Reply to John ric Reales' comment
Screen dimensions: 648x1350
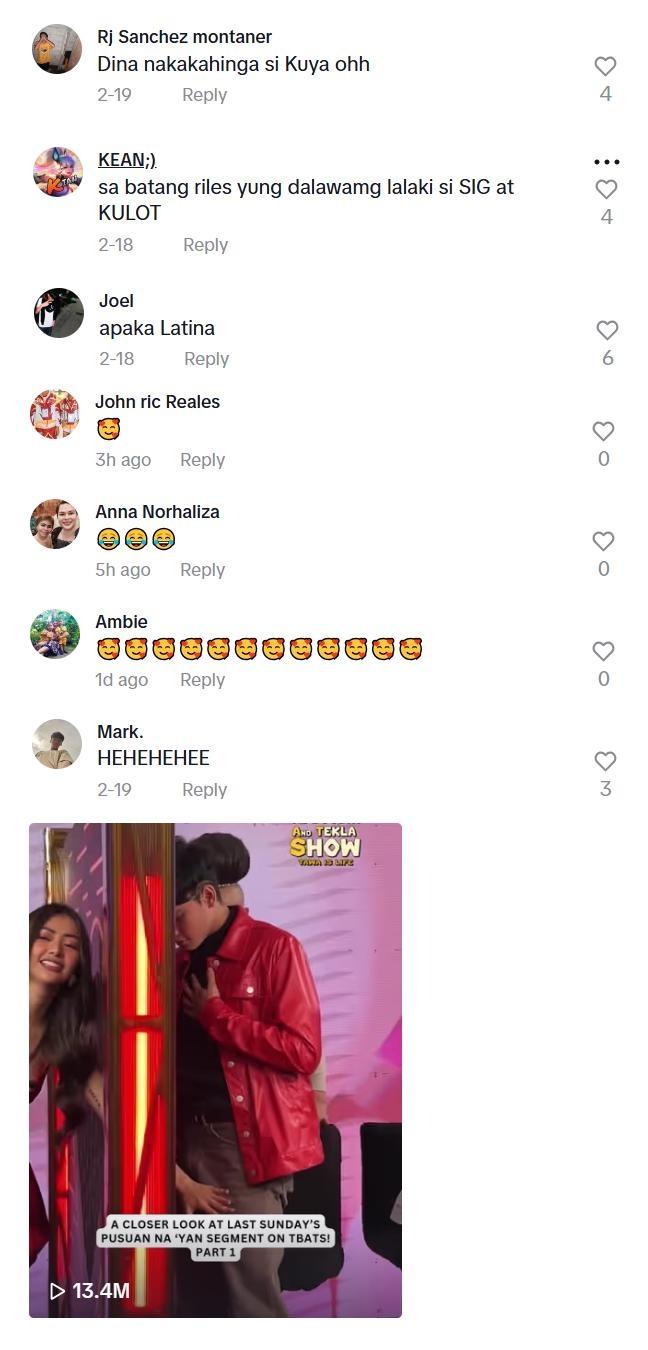[x=202, y=460]
